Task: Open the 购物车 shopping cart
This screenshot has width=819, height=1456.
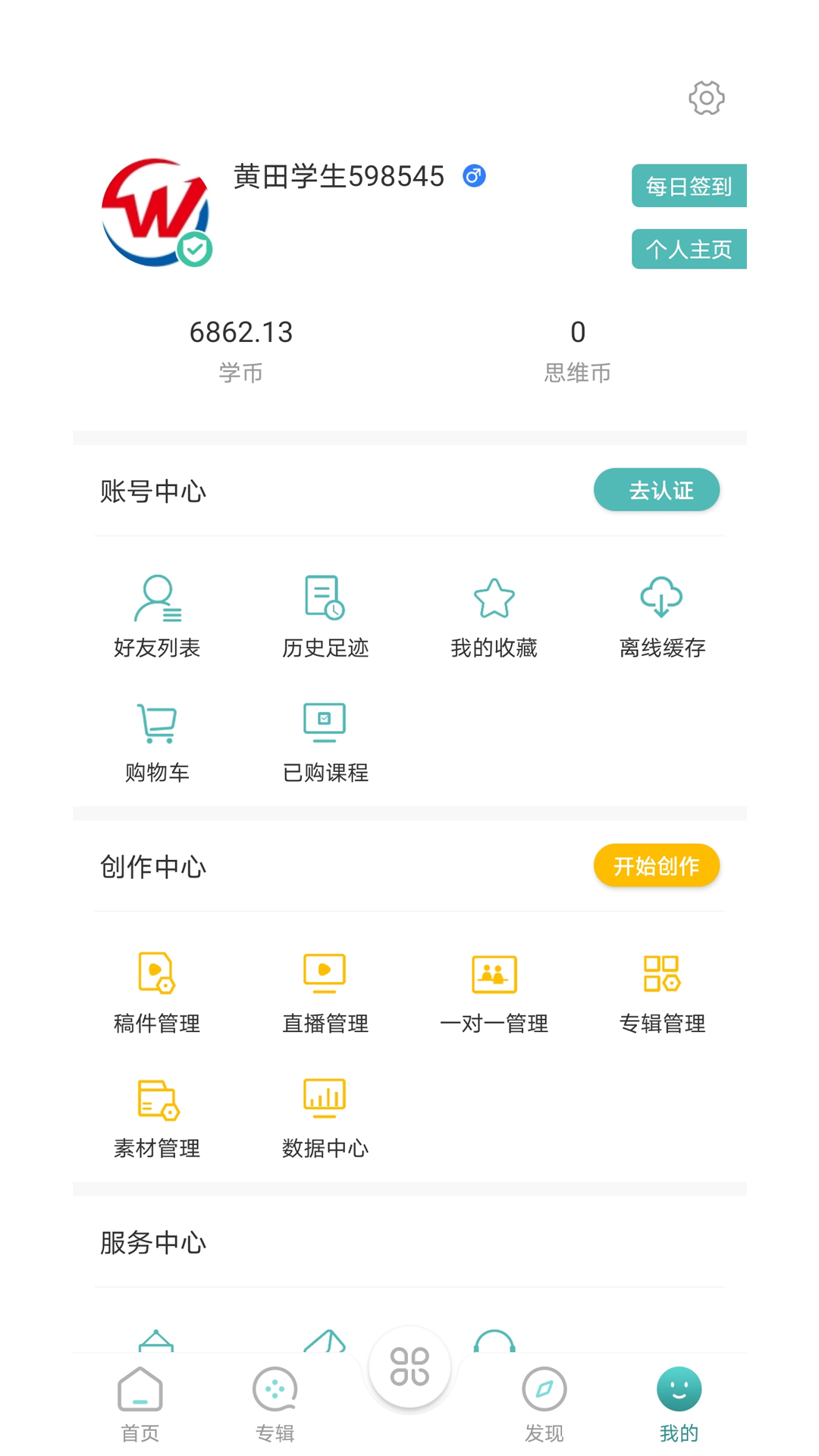Action: coord(157,742)
